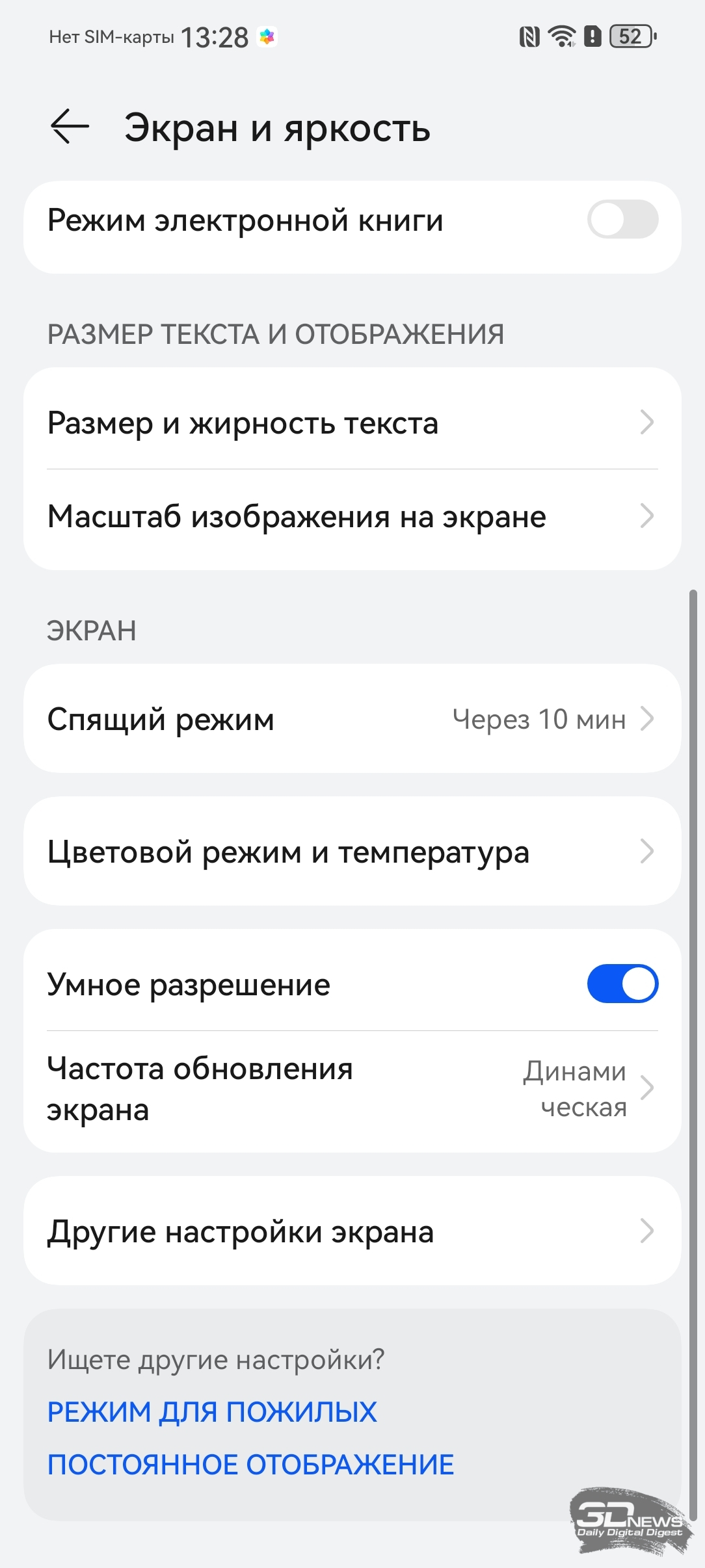Follow the Режим для пожилых link
The height and width of the screenshot is (1568, 705).
[212, 1412]
